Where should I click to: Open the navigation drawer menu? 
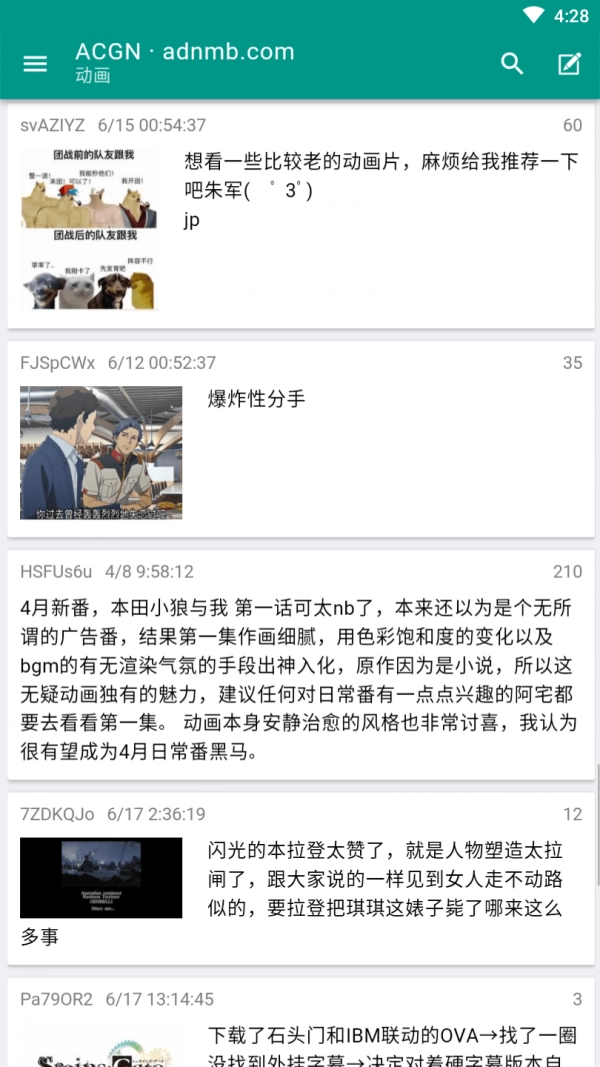point(35,64)
